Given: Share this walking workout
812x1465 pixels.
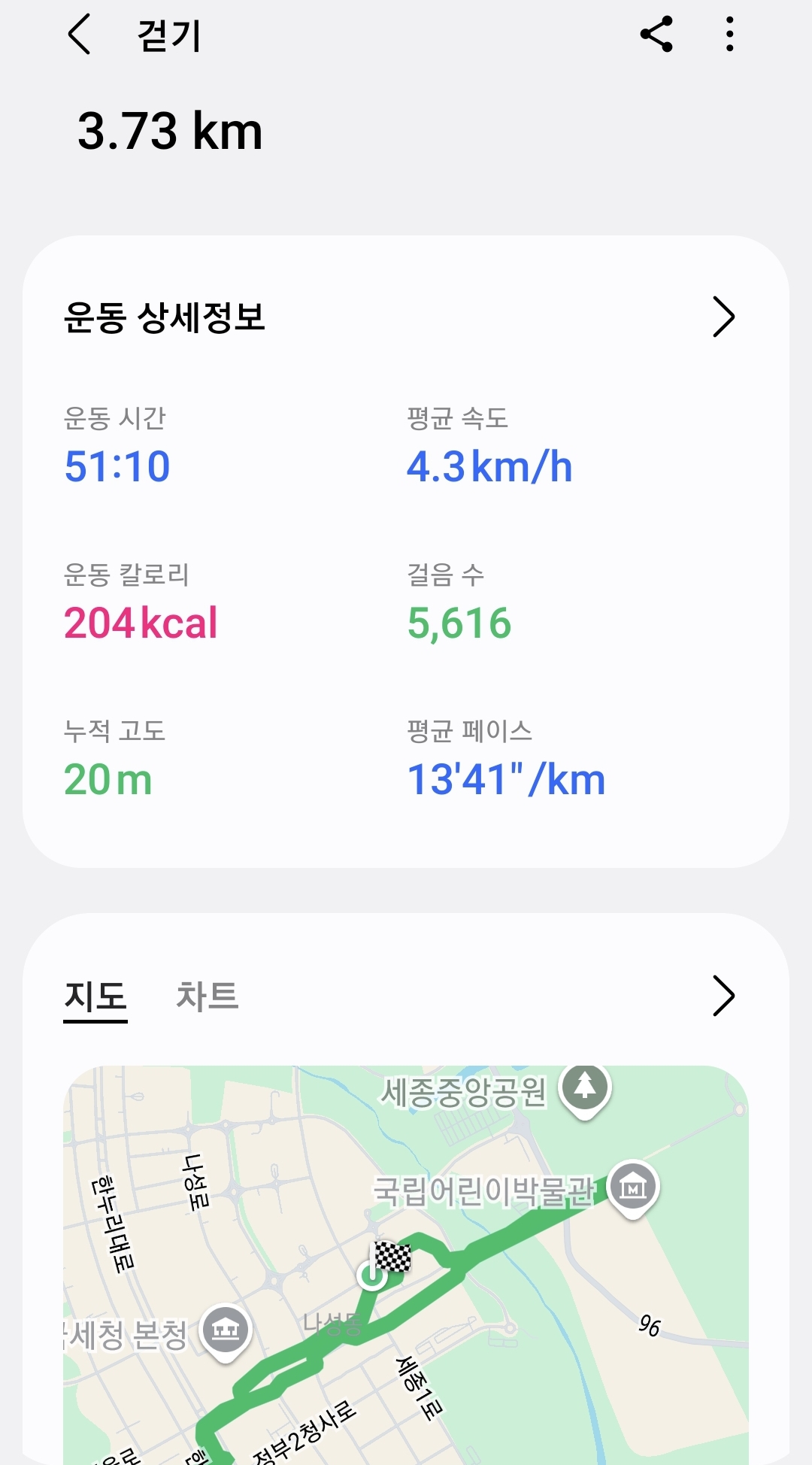Looking at the screenshot, I should (x=656, y=35).
